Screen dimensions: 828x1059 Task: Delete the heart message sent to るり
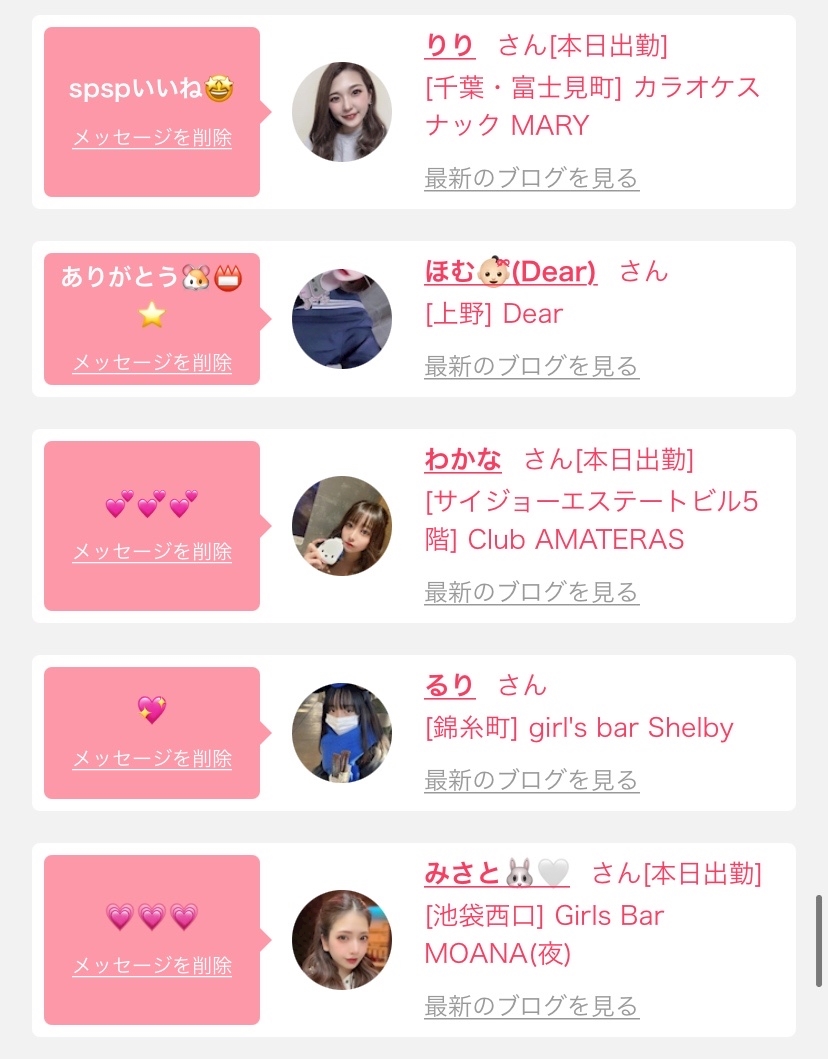152,759
